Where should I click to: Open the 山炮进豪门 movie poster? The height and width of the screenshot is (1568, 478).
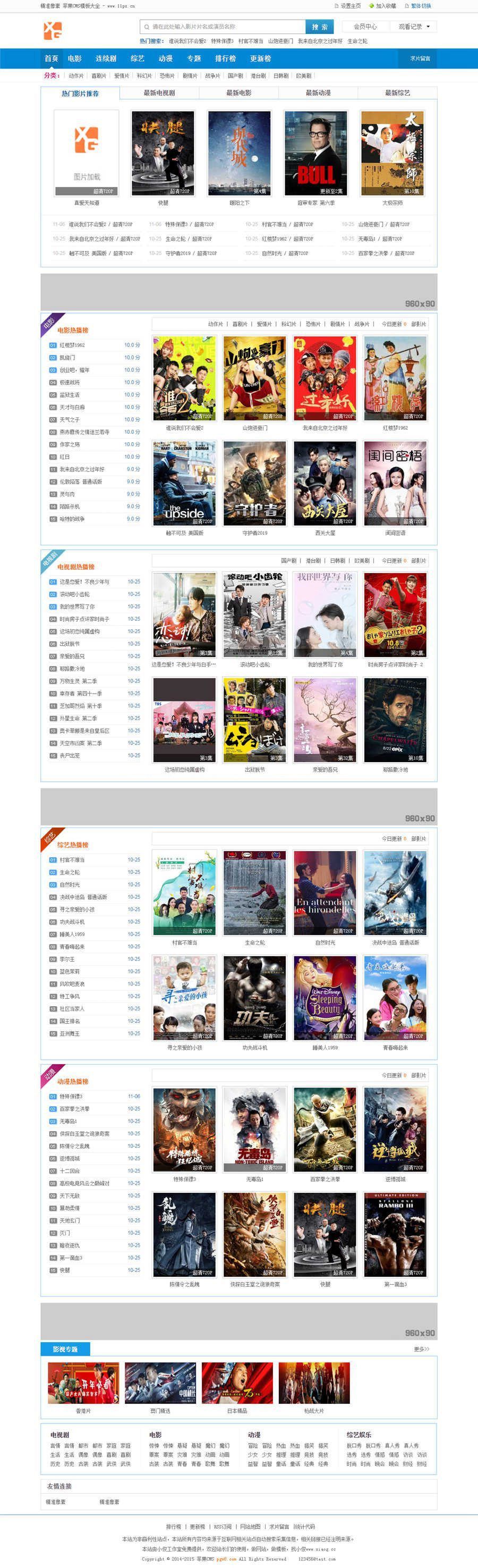[x=254, y=378]
